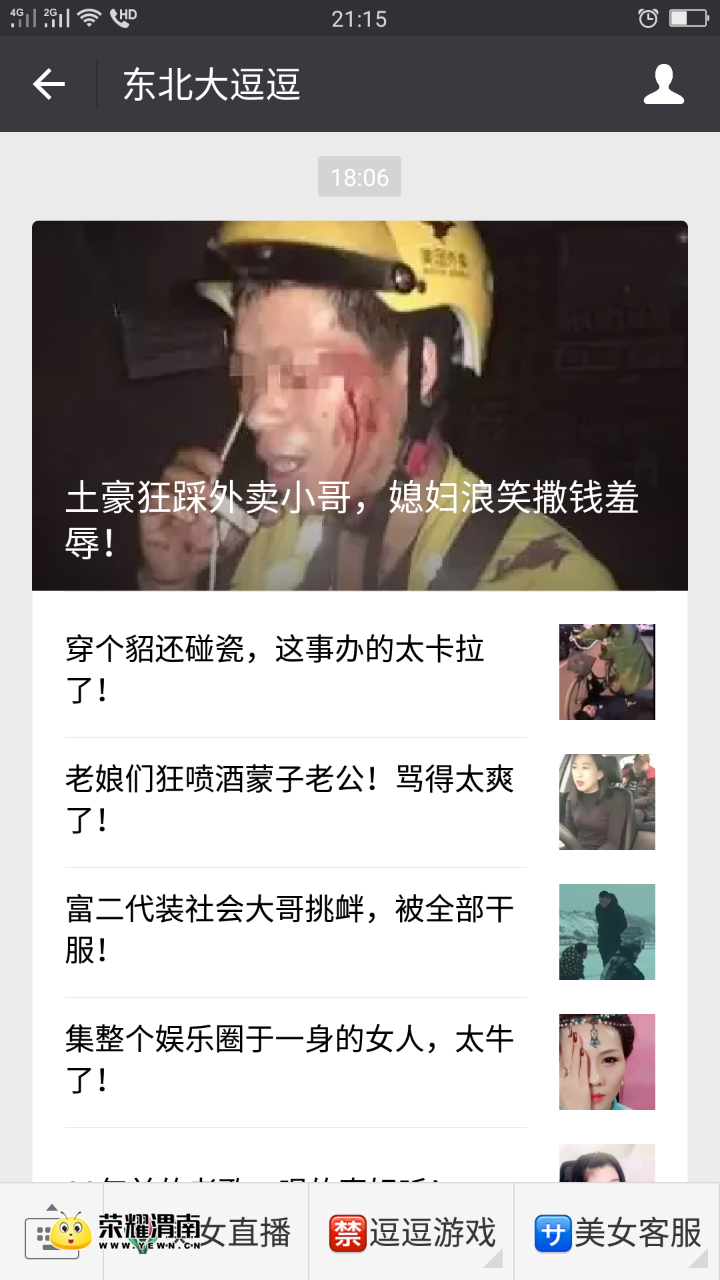Open the account profile icon
Viewport: 720px width, 1280px height.
(664, 85)
